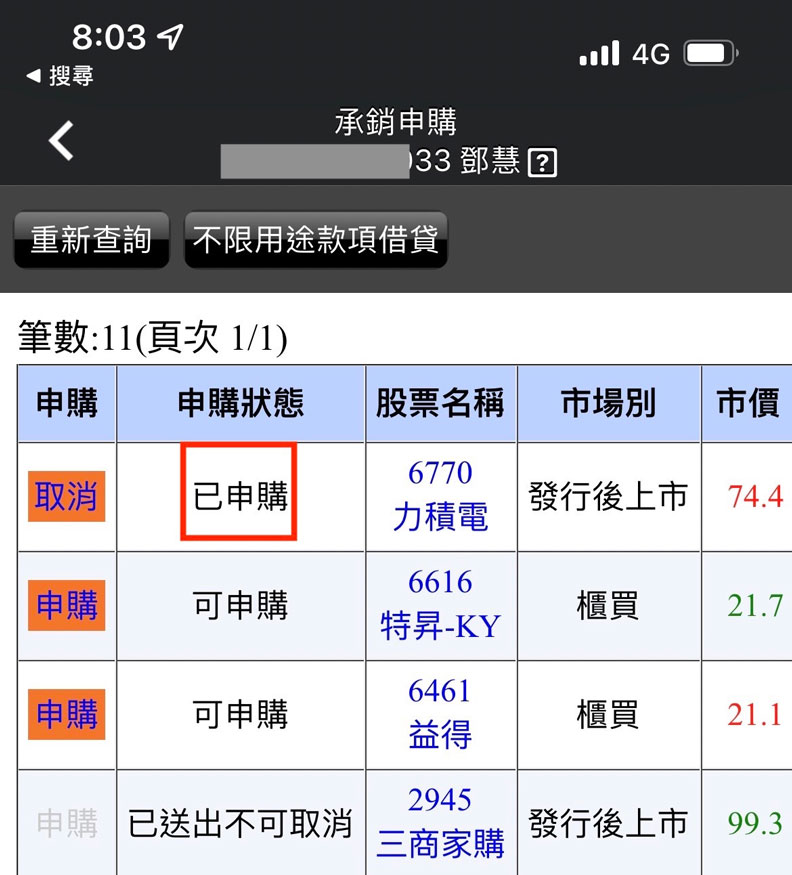Viewport: 792px width, 875px height.
Task: Open 不限用途款項借貸
Action: [x=315, y=240]
